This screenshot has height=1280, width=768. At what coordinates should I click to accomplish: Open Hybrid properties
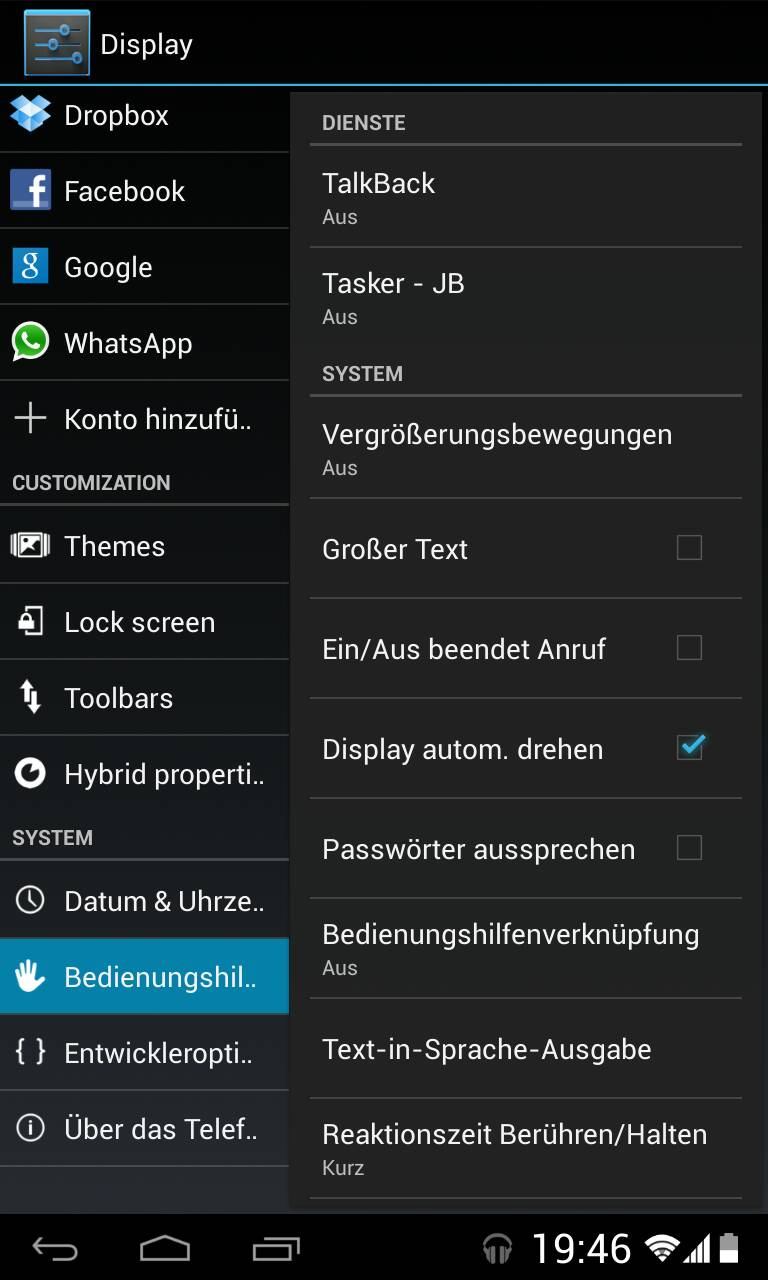(144, 774)
